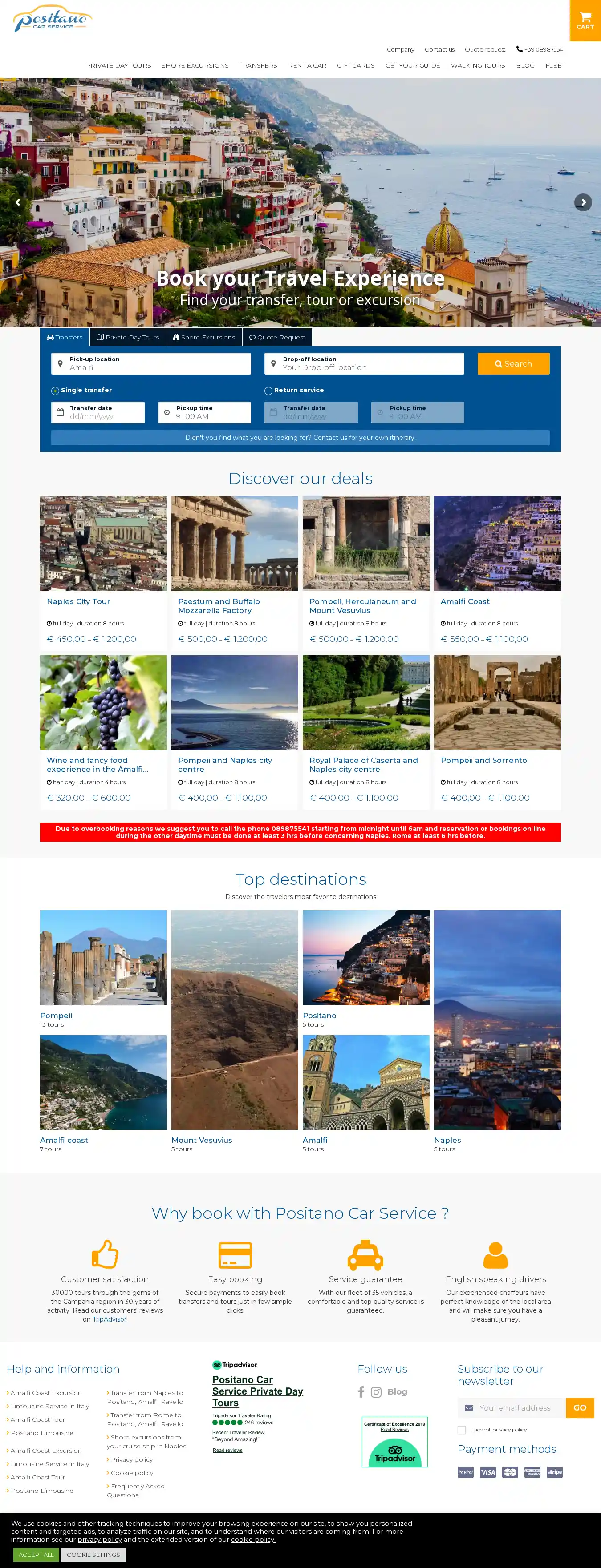
Task: Accept all cookies
Action: [36, 1555]
